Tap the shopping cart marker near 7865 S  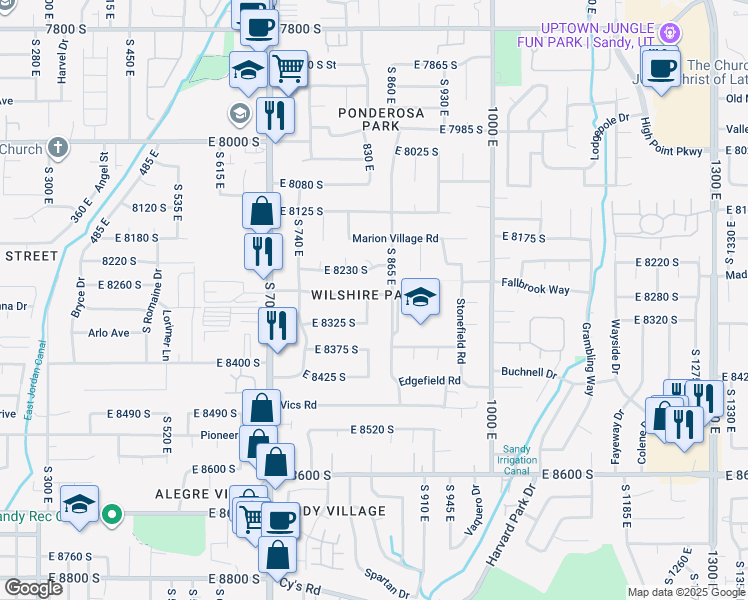pyautogui.click(x=288, y=72)
